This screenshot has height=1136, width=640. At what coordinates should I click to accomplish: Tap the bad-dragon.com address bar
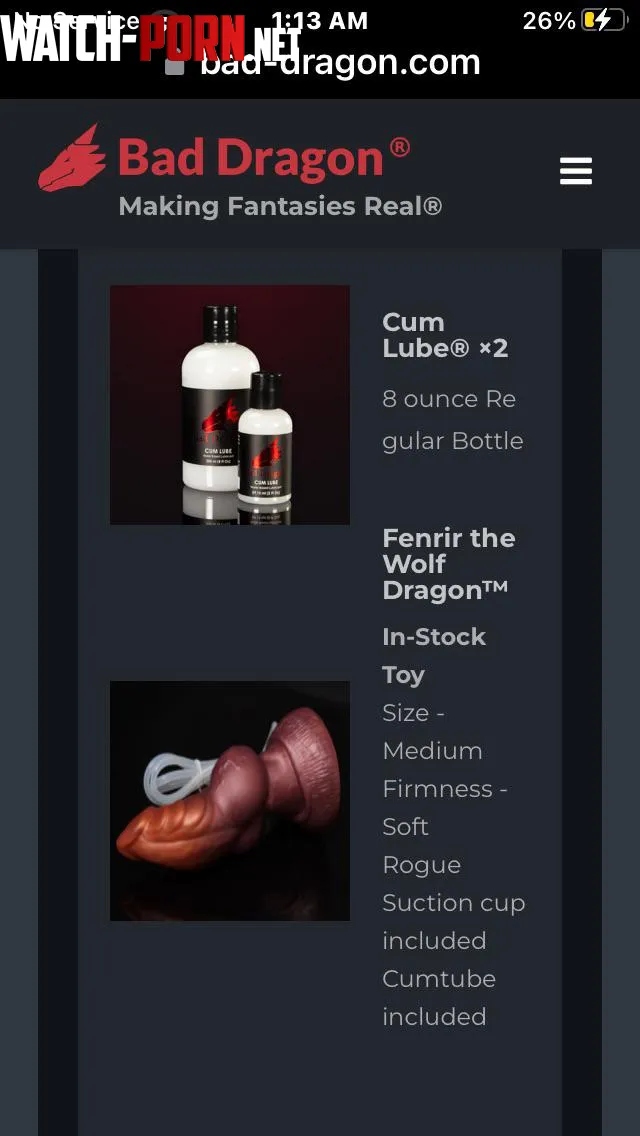(x=340, y=64)
